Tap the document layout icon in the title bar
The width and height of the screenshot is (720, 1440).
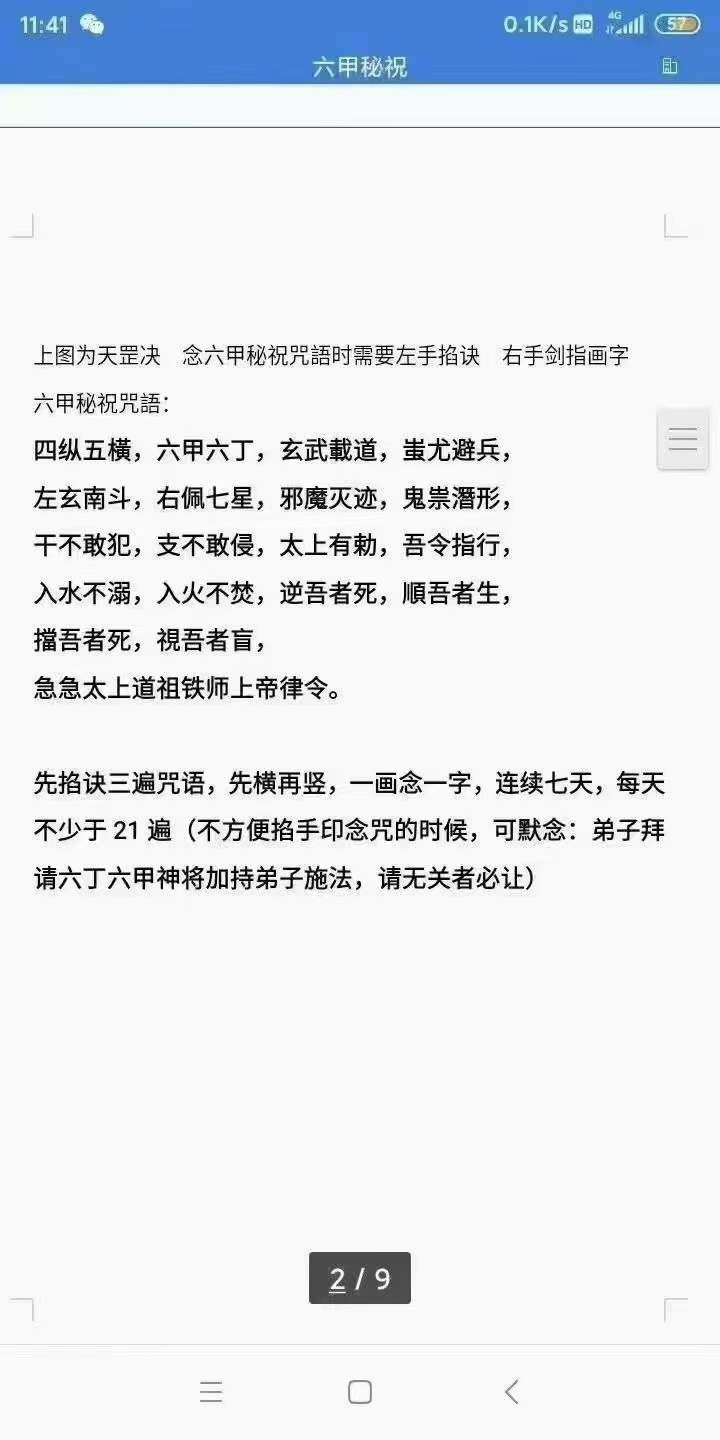click(x=669, y=67)
